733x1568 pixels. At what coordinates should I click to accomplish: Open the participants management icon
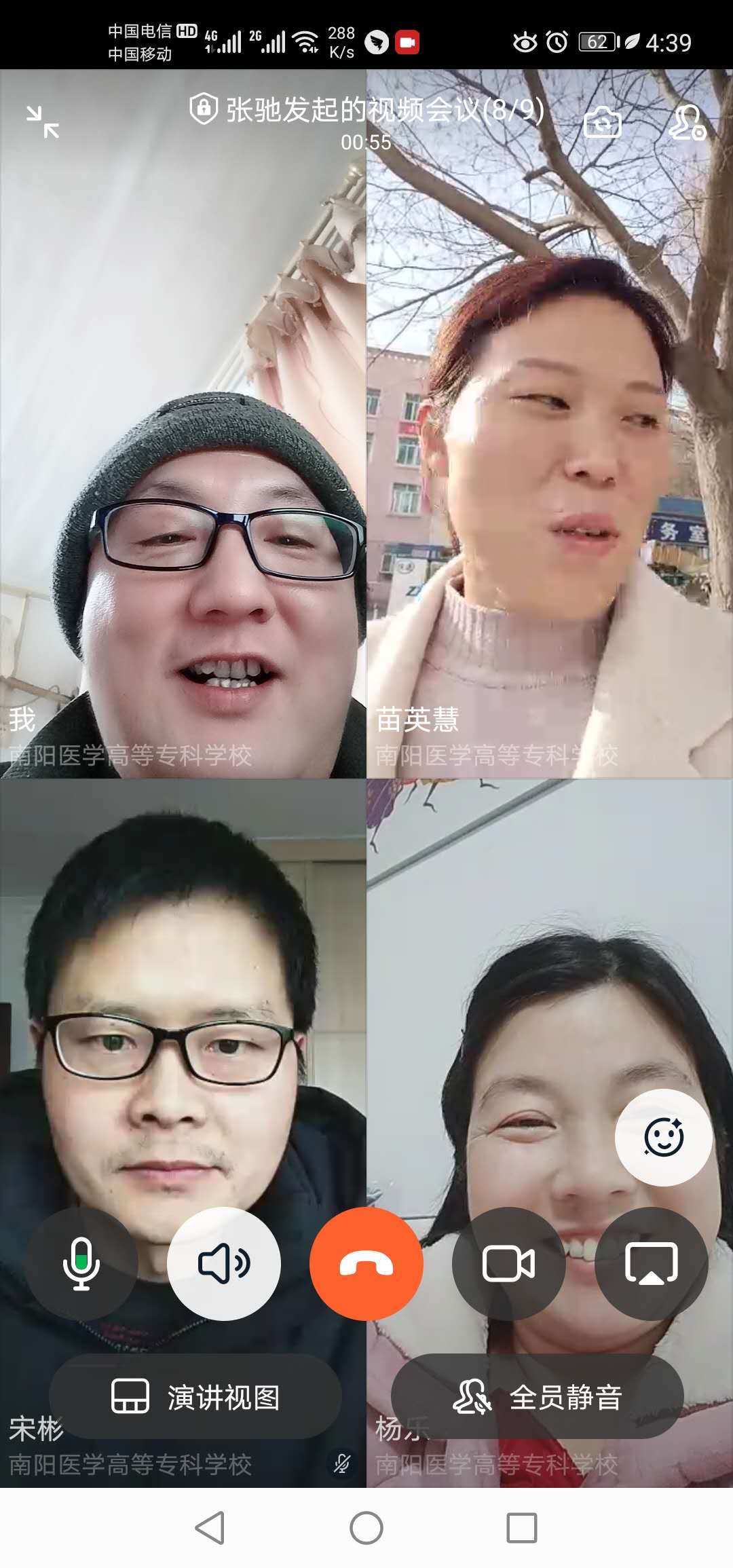(687, 122)
